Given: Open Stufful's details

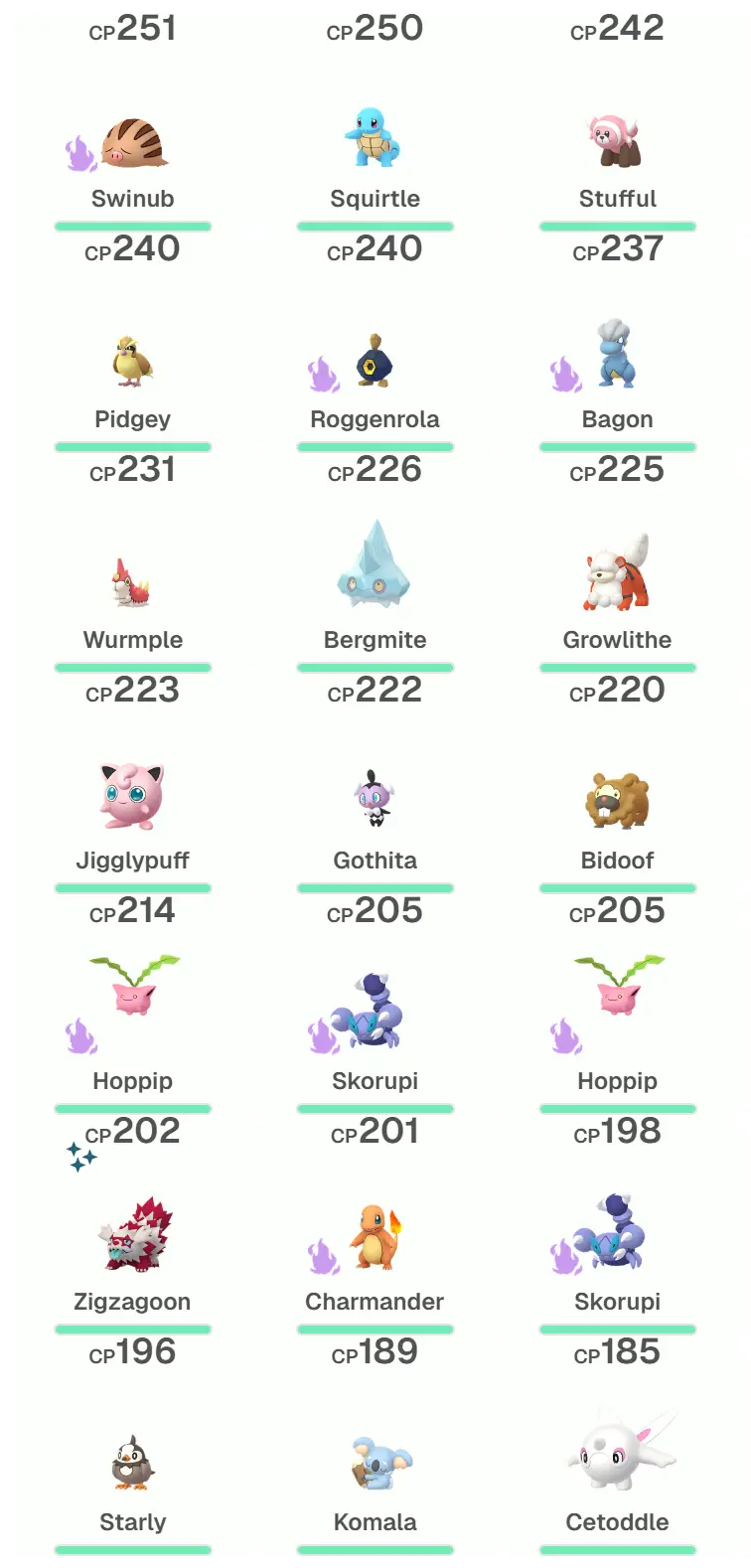Looking at the screenshot, I should click(617, 164).
